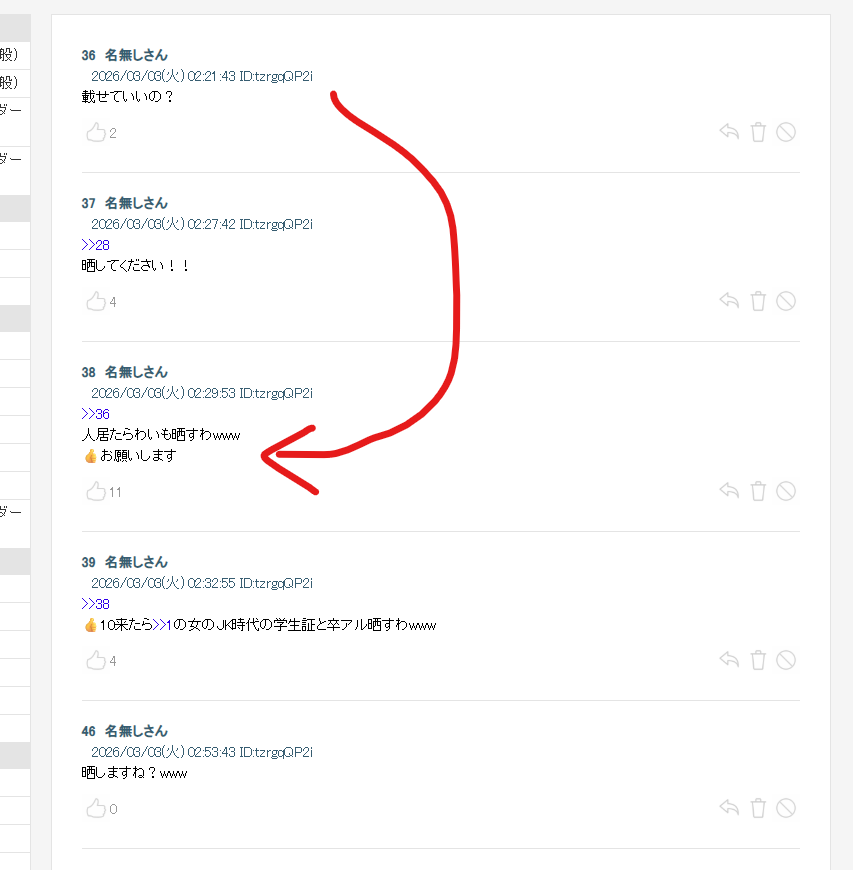The image size is (853, 870).
Task: Like post number 36
Action: [x=96, y=132]
